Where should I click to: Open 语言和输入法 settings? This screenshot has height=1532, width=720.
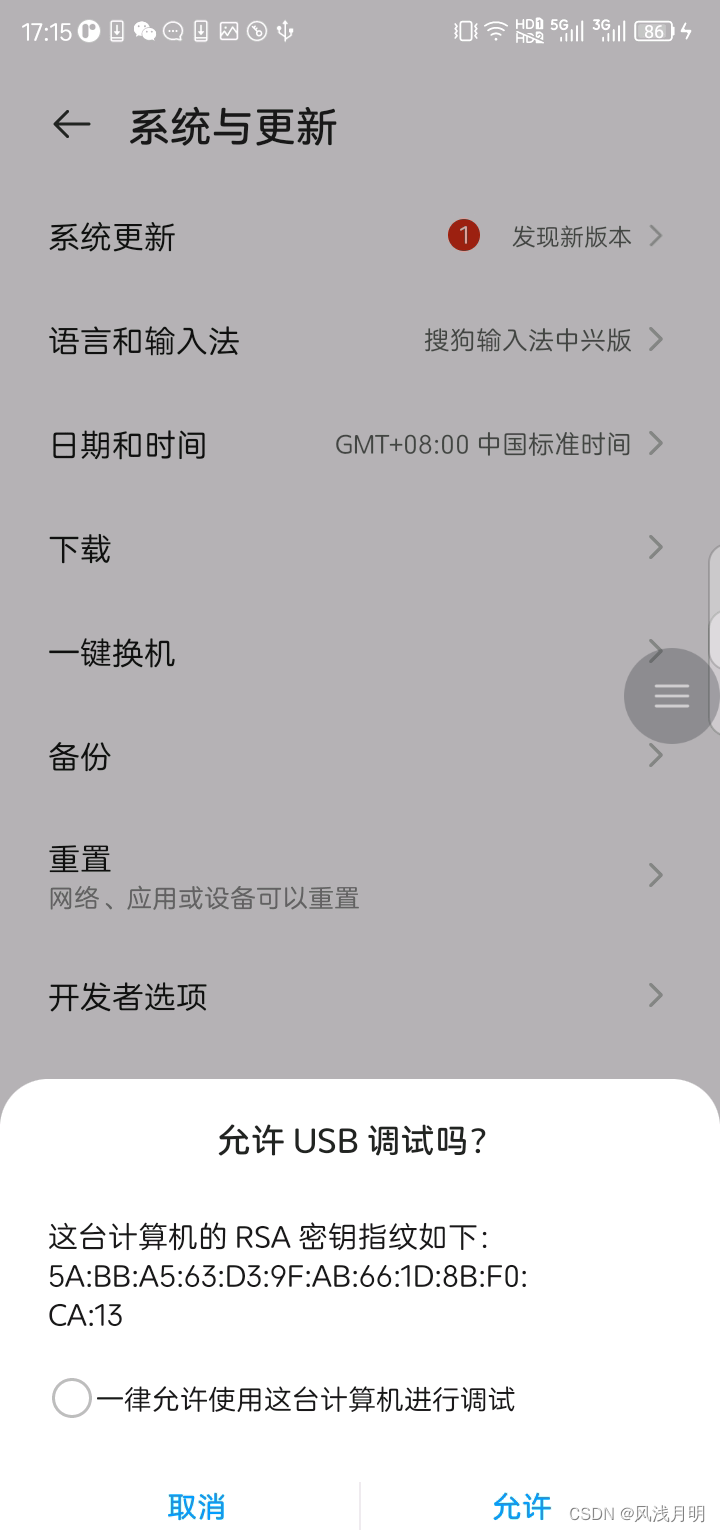360,341
